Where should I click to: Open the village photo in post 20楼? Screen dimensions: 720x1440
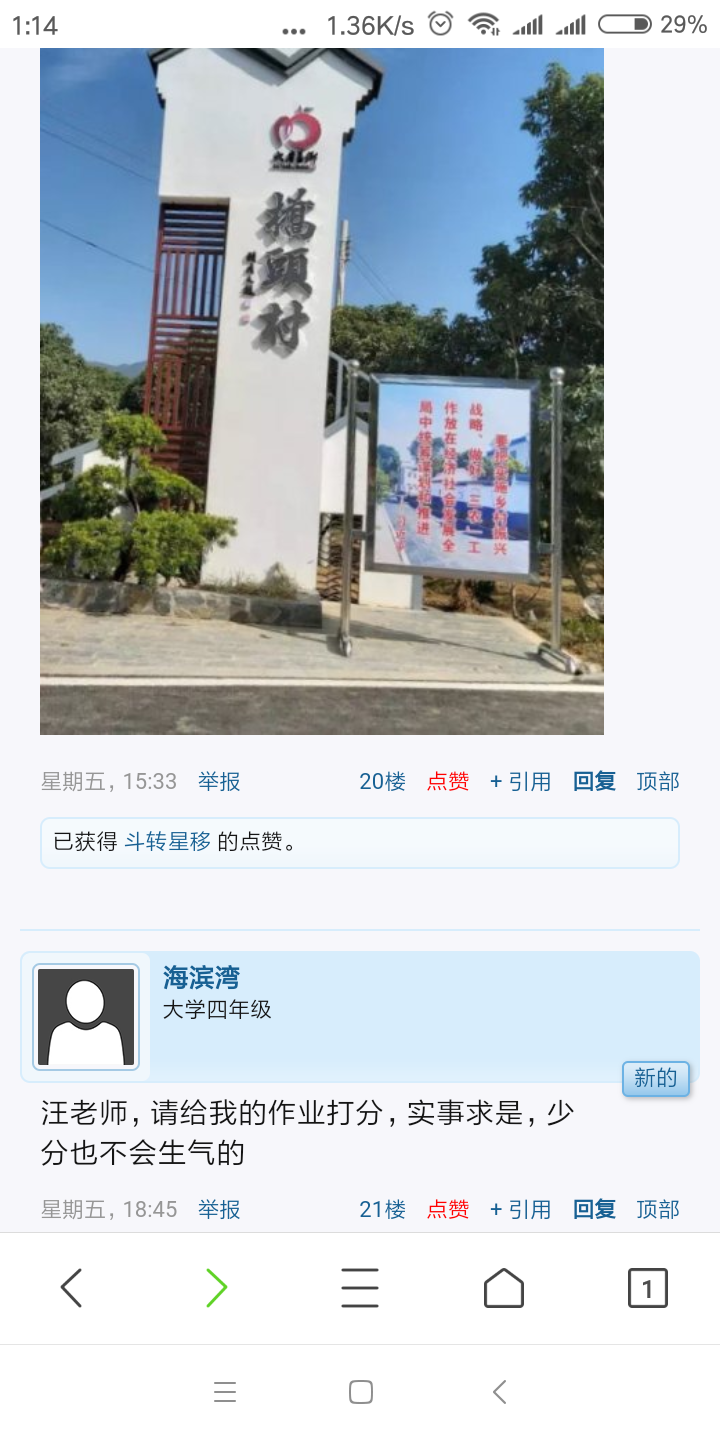coord(322,390)
